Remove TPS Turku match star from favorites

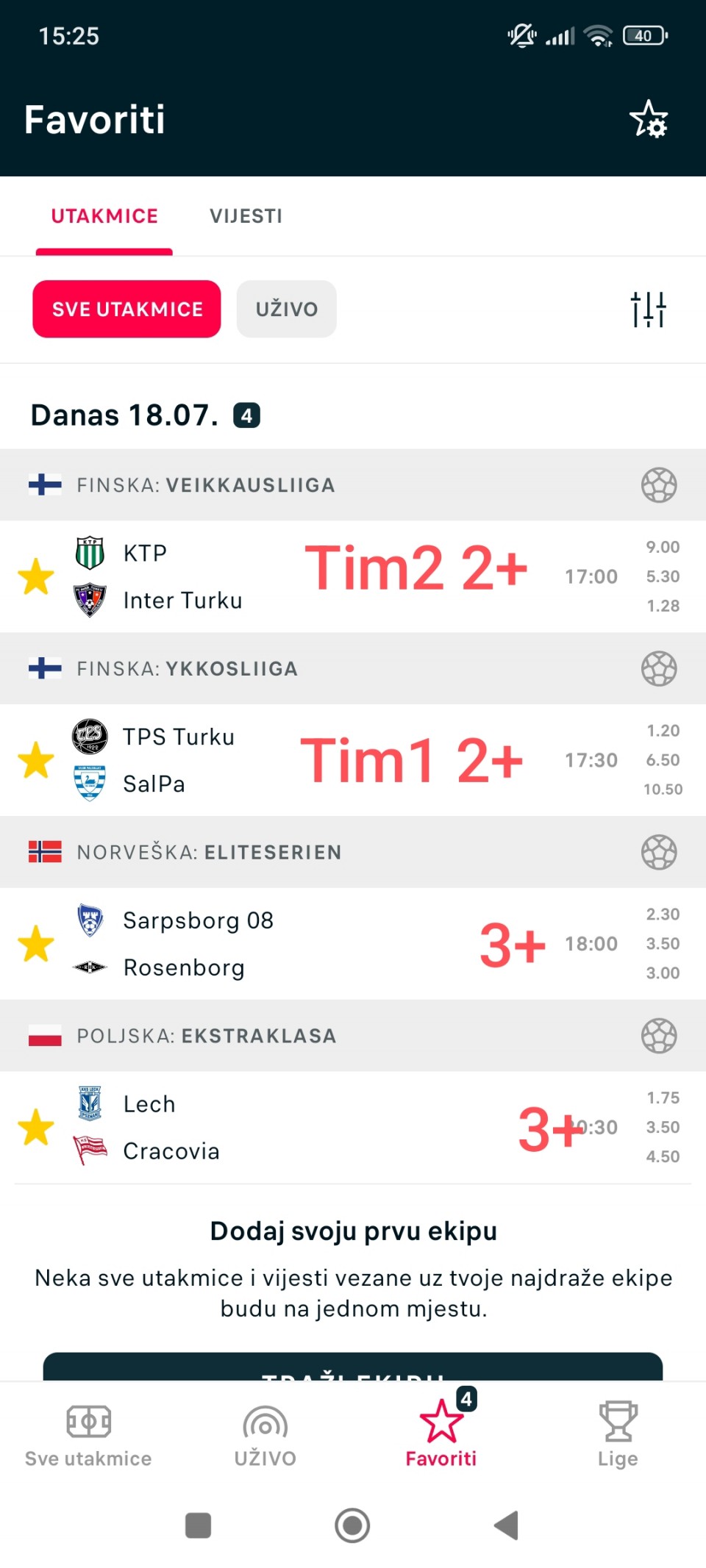(36, 760)
